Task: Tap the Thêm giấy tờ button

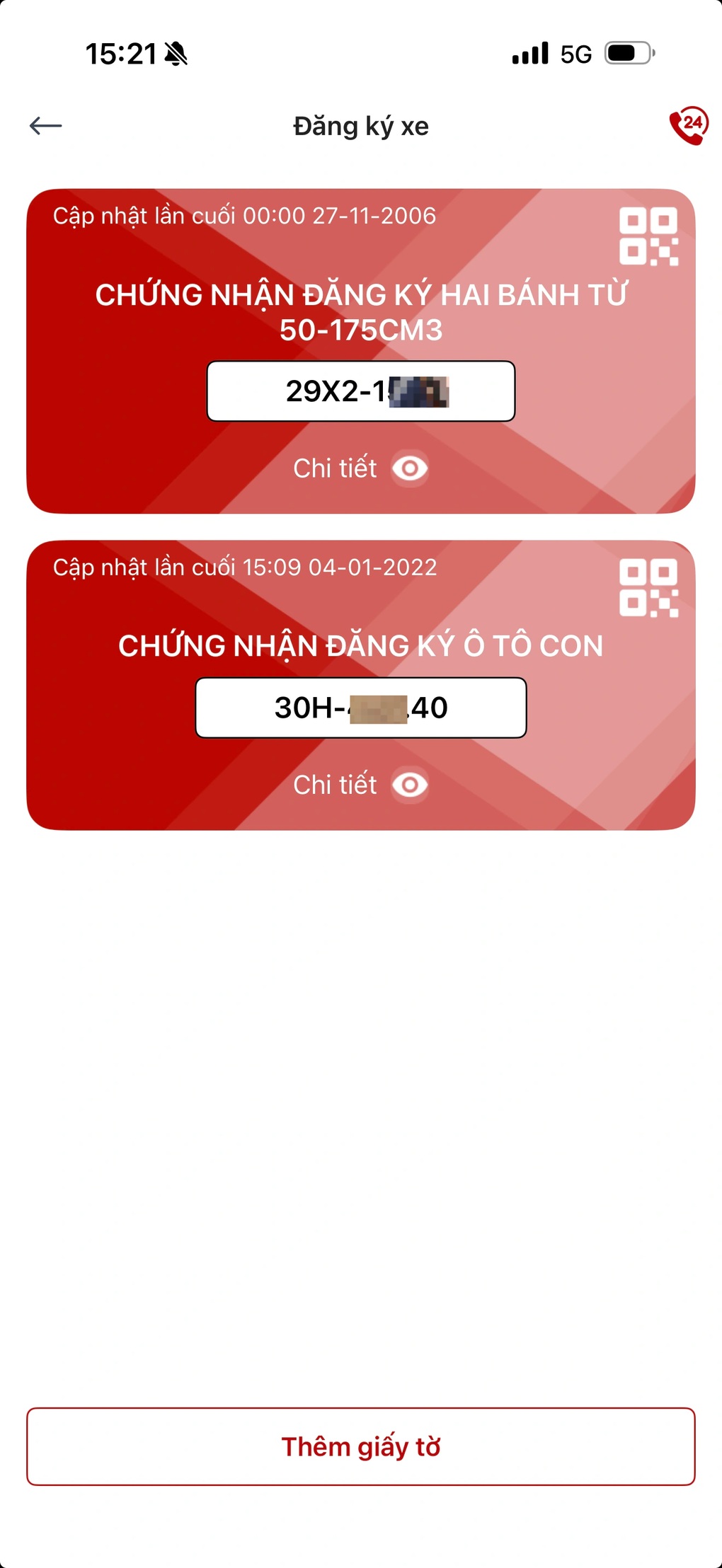Action: click(361, 1446)
